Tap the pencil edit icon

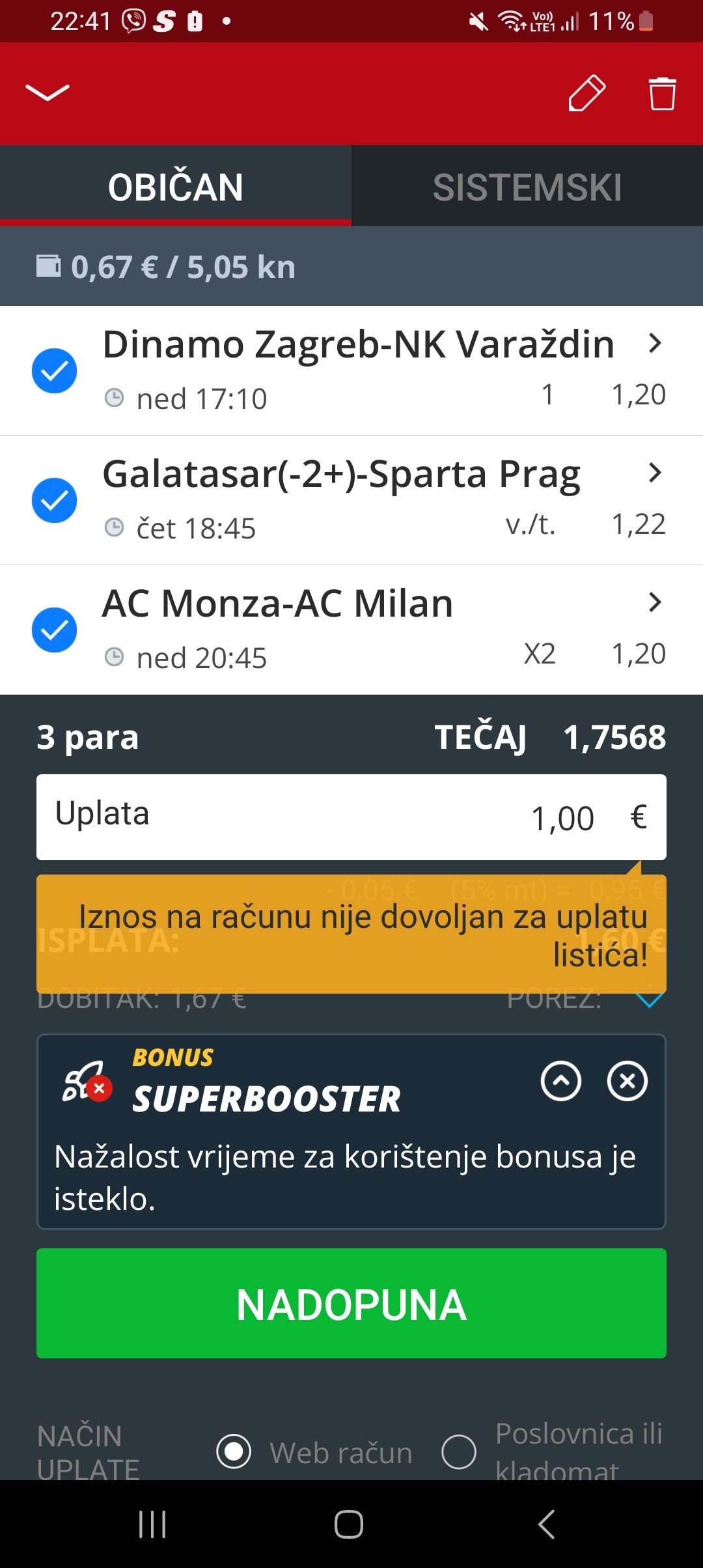586,93
